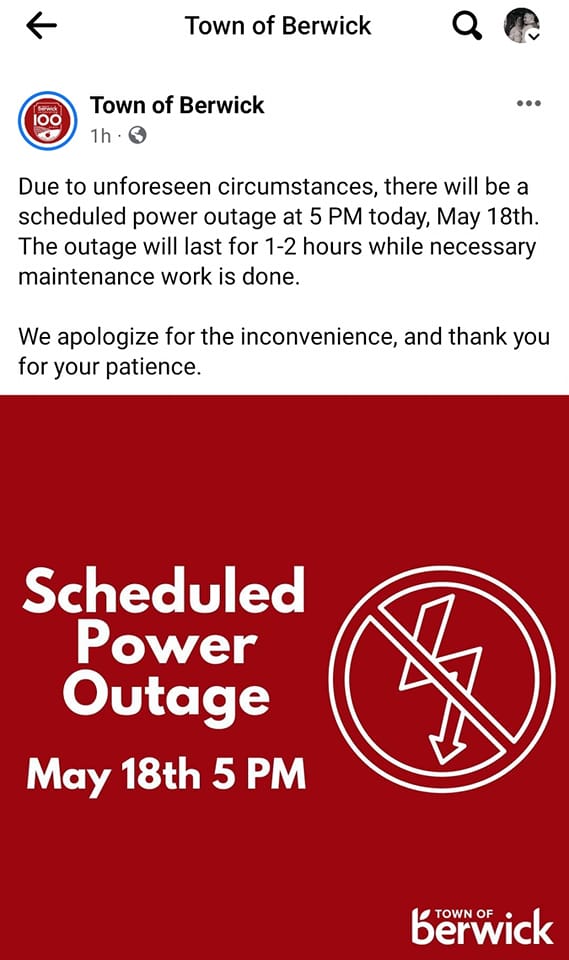This screenshot has height=960, width=569.
Task: Open the post's three-dot options menu
Action: coord(529,103)
